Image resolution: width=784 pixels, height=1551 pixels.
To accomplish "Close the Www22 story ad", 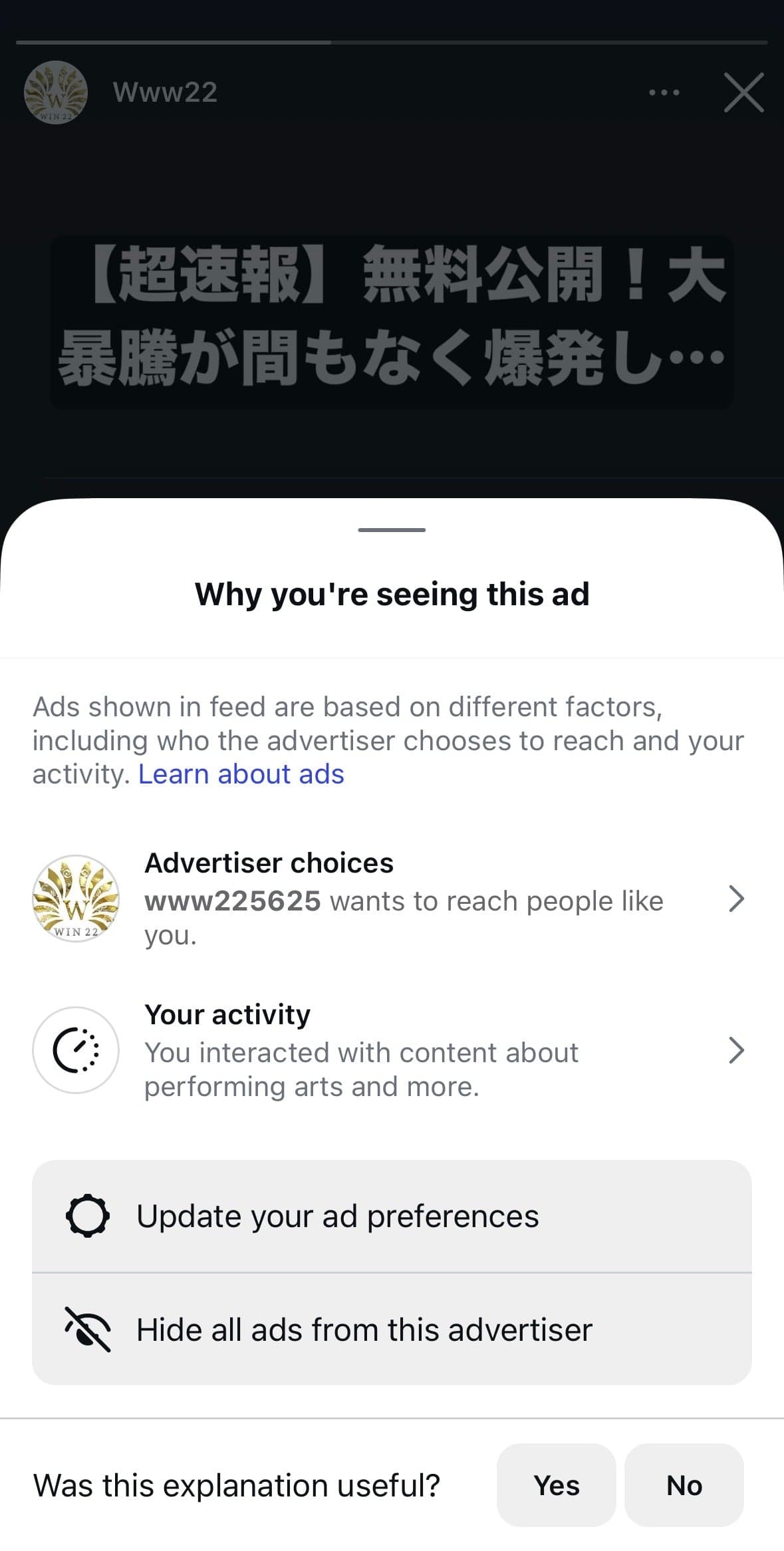I will pyautogui.click(x=743, y=92).
